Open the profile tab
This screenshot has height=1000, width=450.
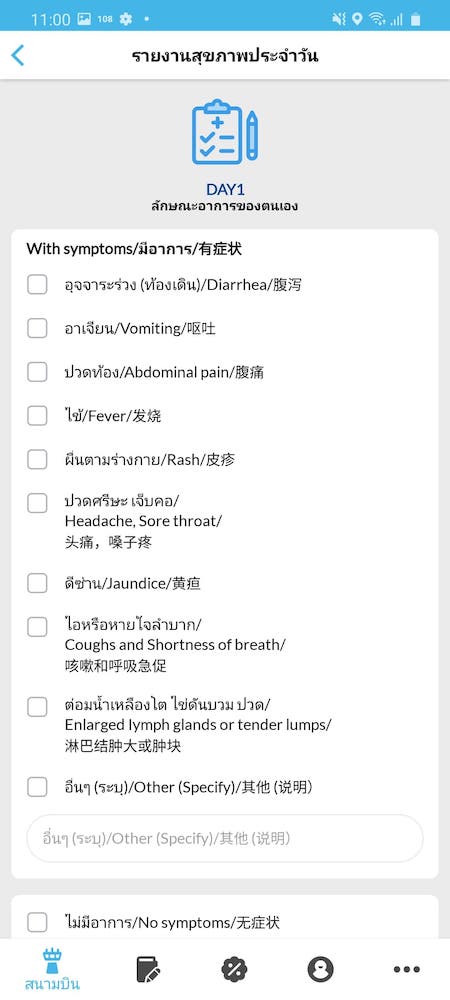pos(321,970)
